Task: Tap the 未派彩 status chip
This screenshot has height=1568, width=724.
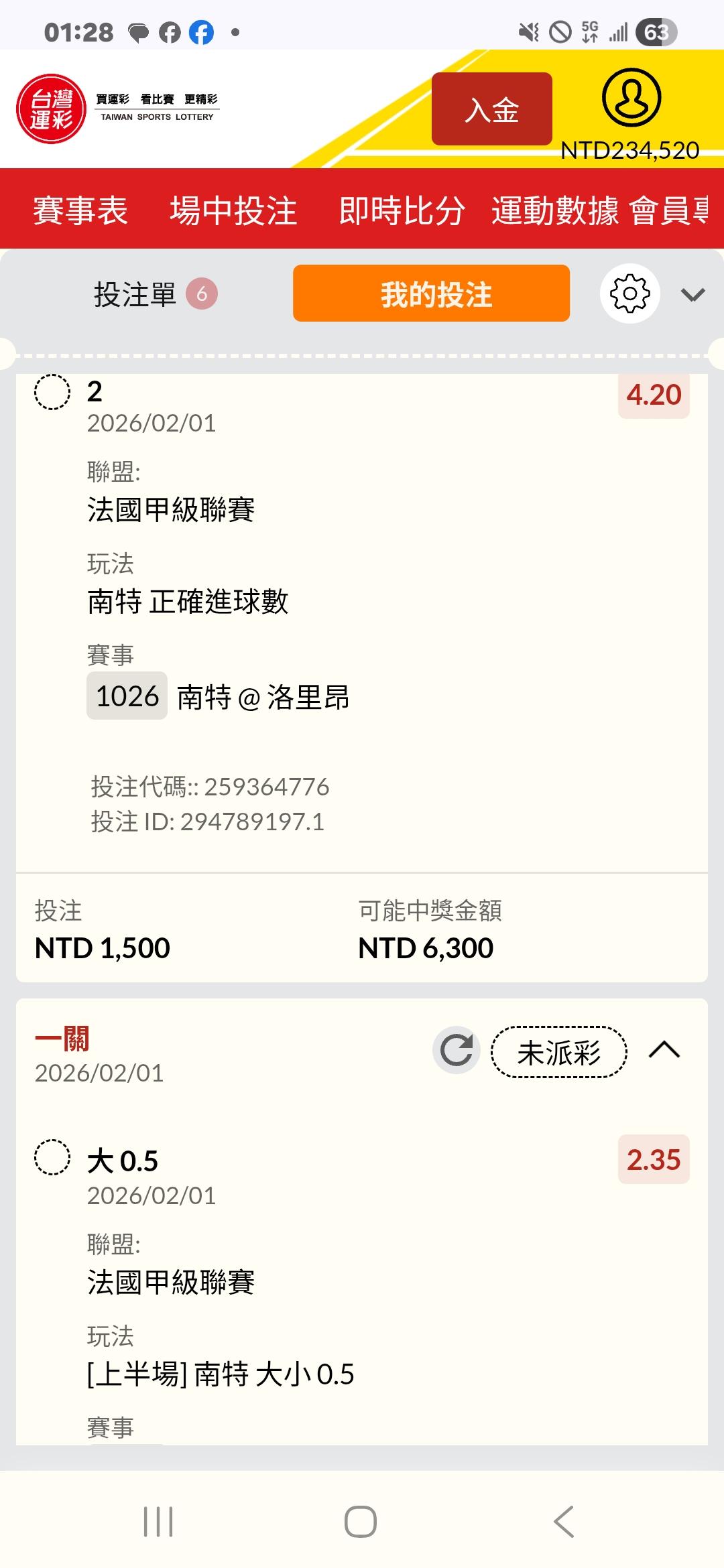Action: (558, 1052)
